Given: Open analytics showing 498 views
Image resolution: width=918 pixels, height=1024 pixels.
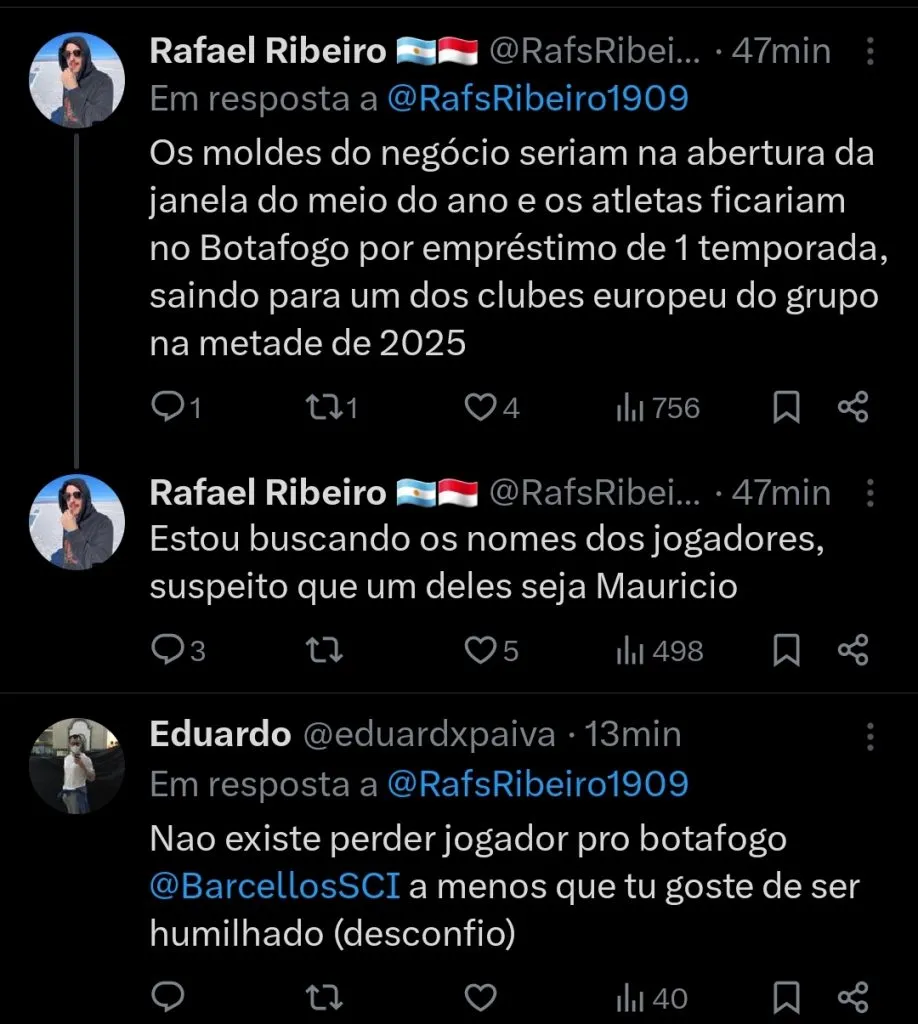Looking at the screenshot, I should (657, 650).
